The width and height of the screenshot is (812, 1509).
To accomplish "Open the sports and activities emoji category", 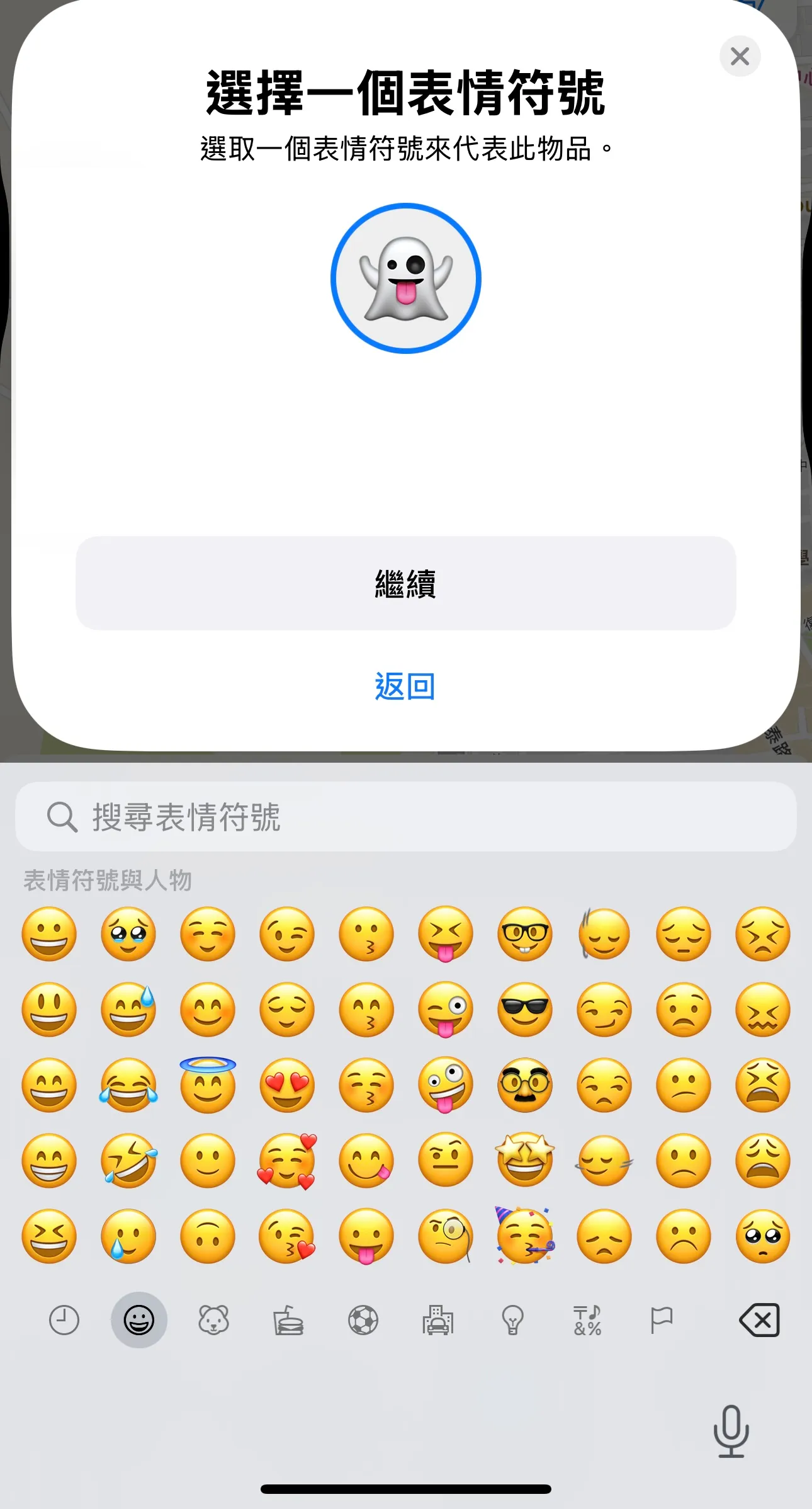I will coord(363,1320).
